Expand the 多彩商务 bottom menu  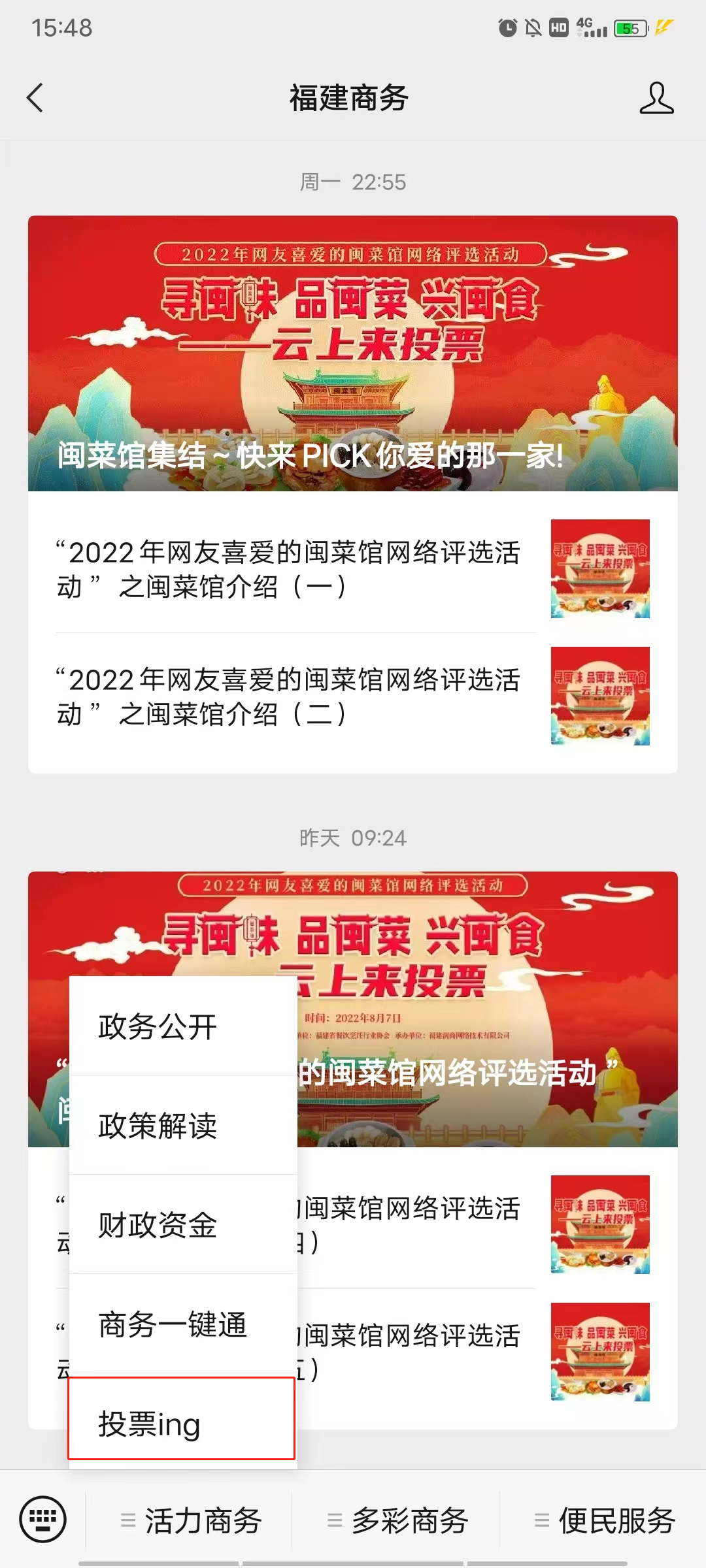(x=397, y=1520)
